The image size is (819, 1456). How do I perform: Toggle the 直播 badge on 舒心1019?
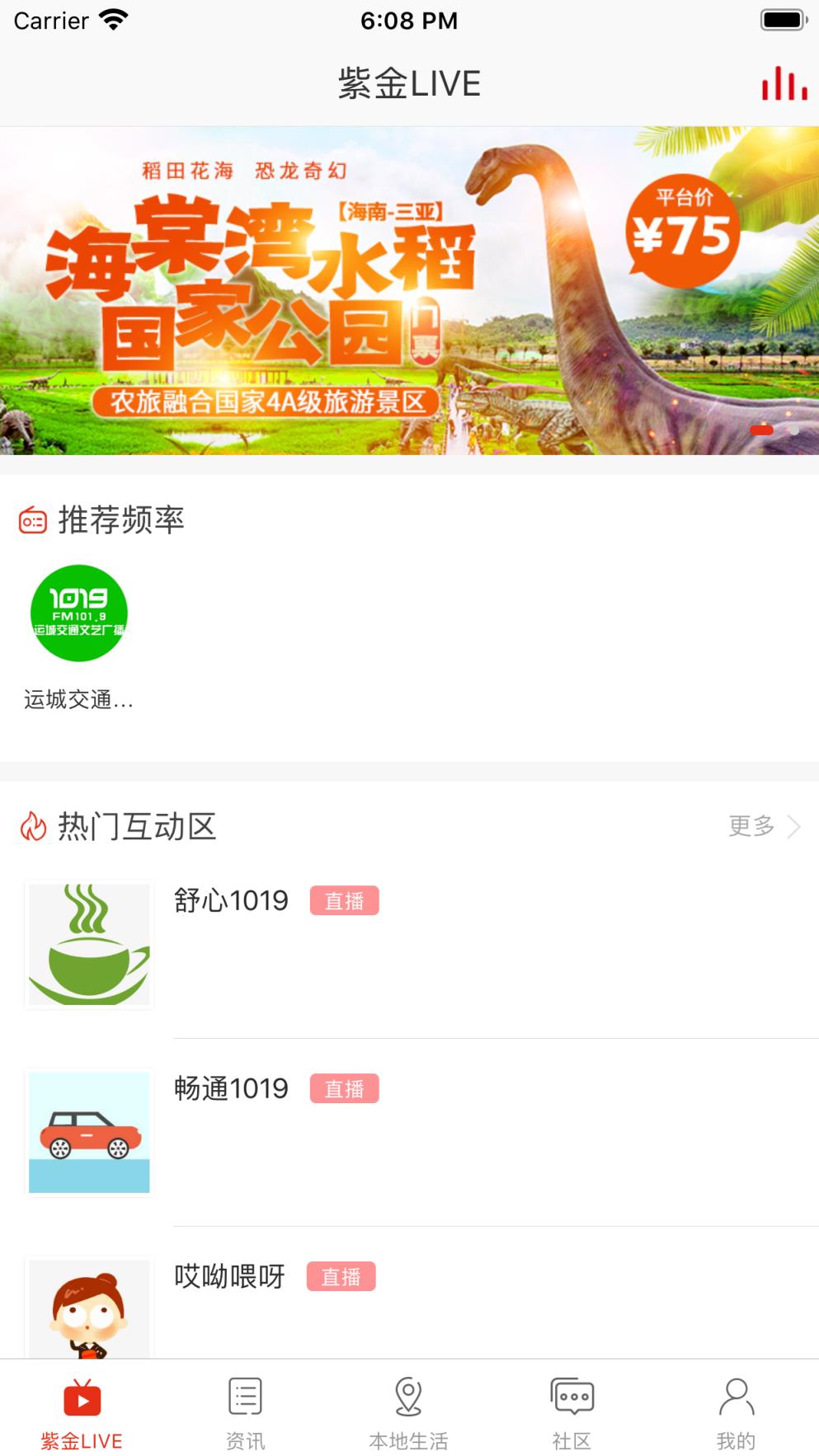coord(344,901)
